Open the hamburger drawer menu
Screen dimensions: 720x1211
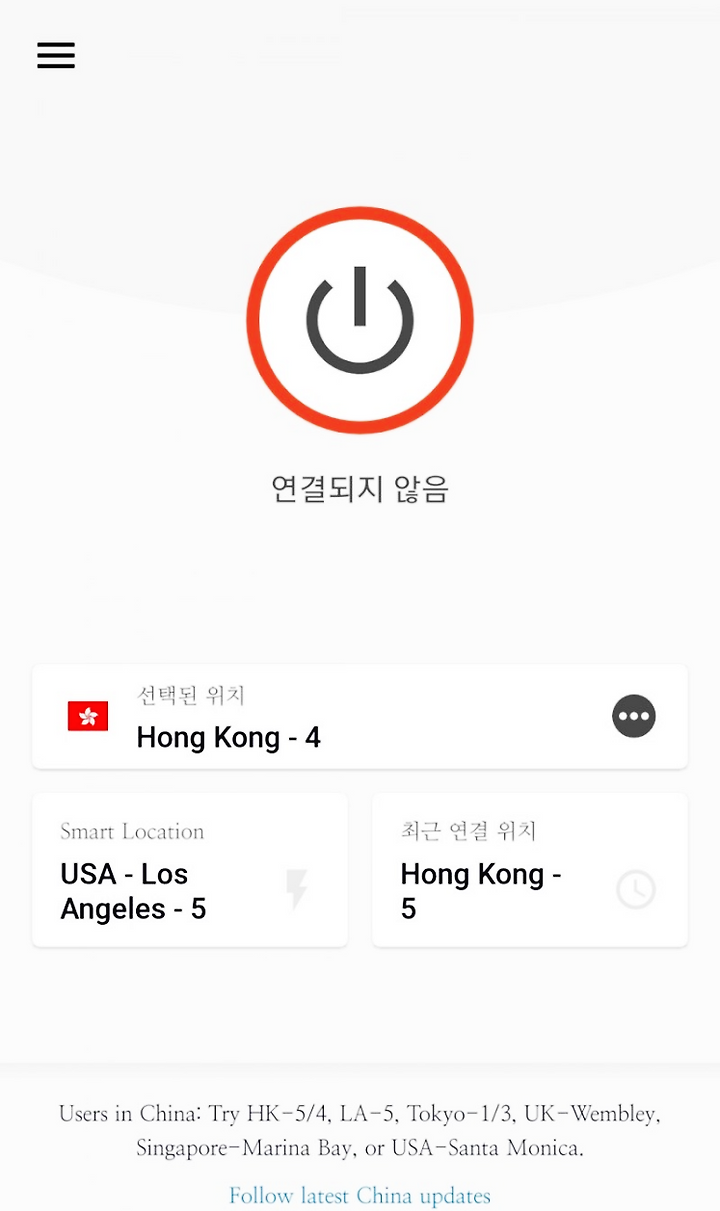pyautogui.click(x=56, y=56)
